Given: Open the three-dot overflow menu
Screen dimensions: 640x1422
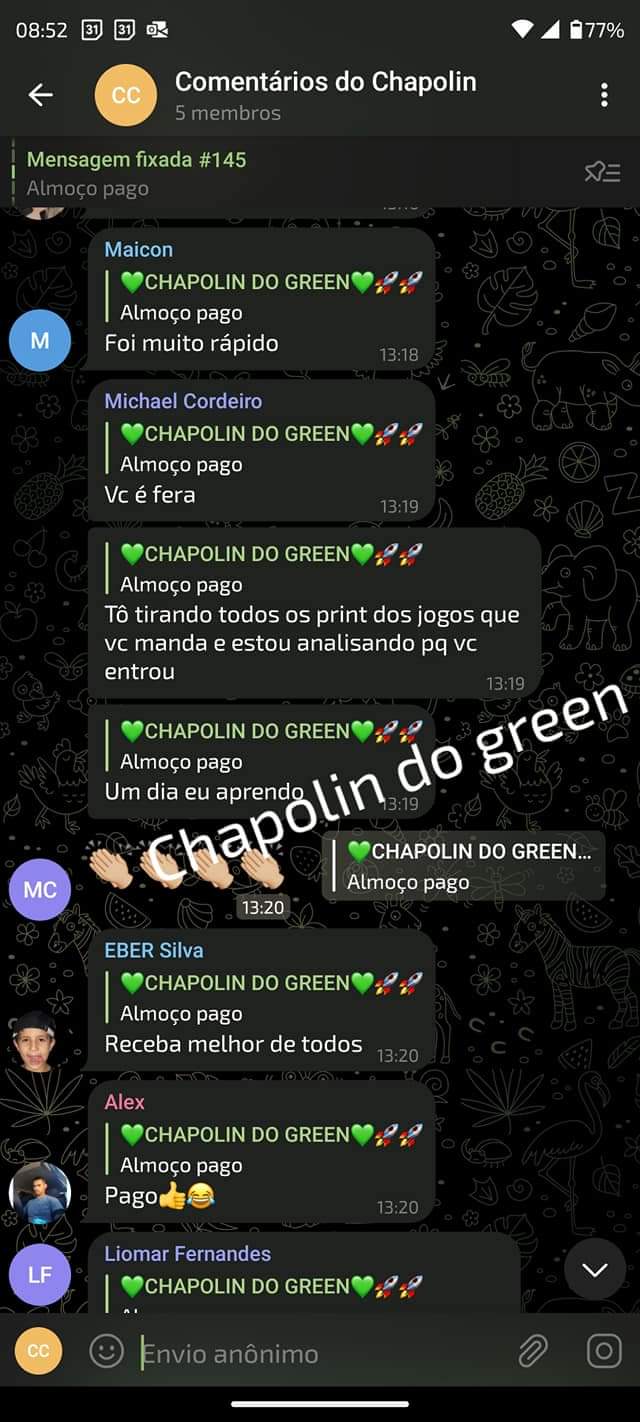Looking at the screenshot, I should coord(604,95).
